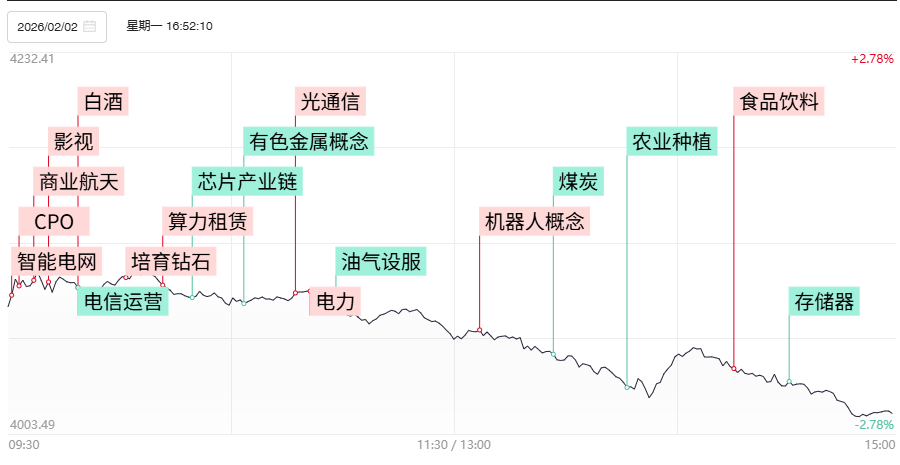Open the 煤炭 sector tag
Screen dimensions: 900x465
click(578, 181)
